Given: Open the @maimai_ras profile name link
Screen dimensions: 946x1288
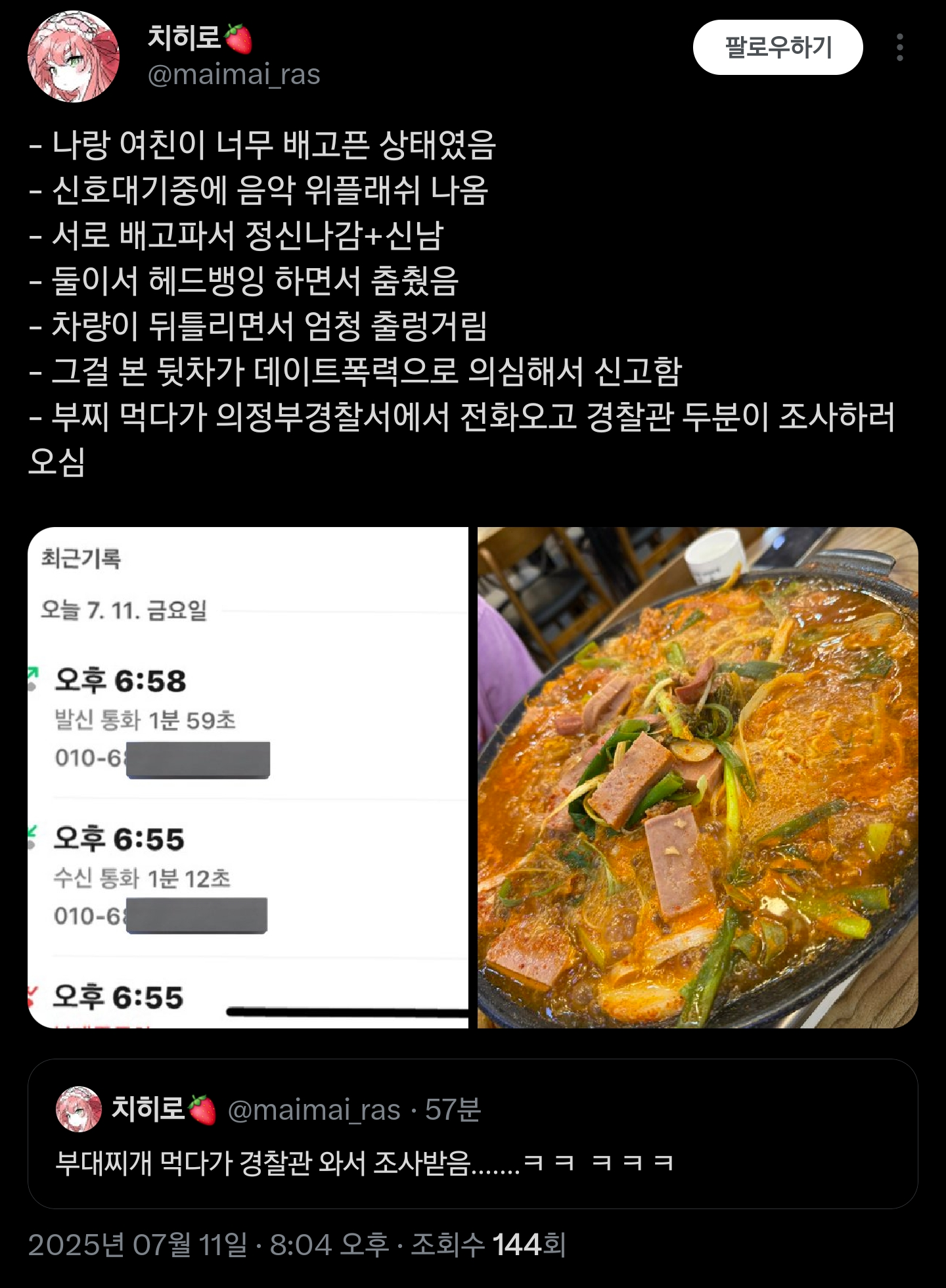Looking at the screenshot, I should click(233, 74).
